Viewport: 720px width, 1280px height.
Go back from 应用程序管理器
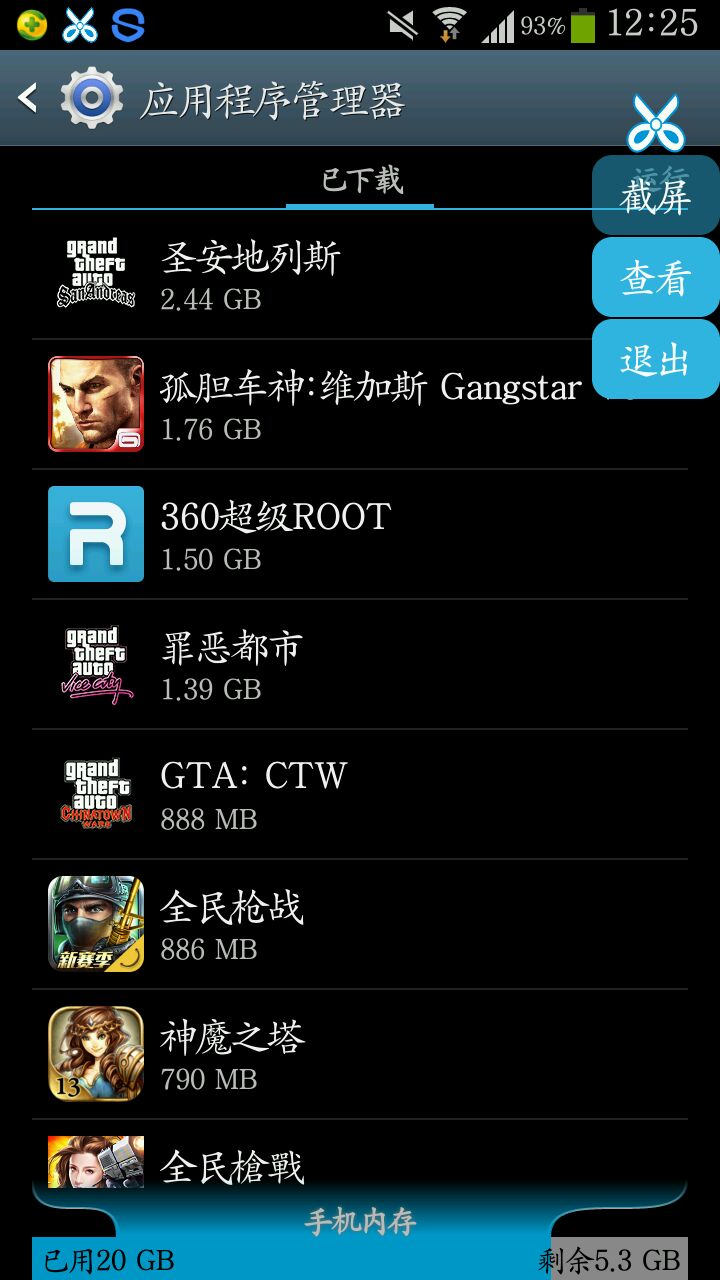click(x=29, y=98)
